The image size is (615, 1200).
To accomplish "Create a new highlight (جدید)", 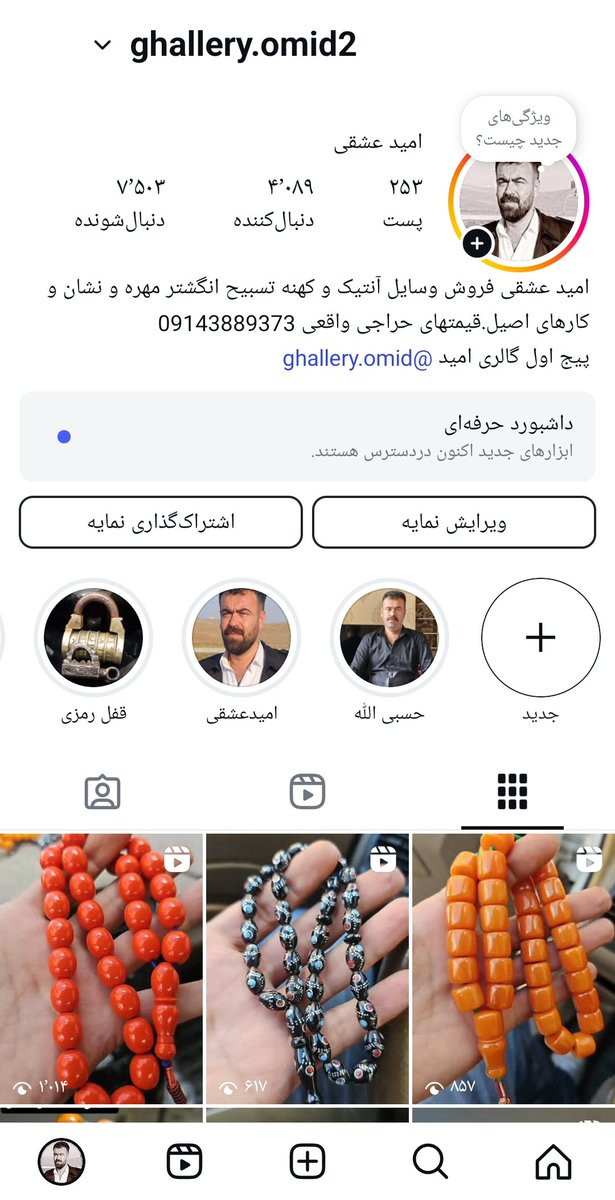I will [540, 637].
